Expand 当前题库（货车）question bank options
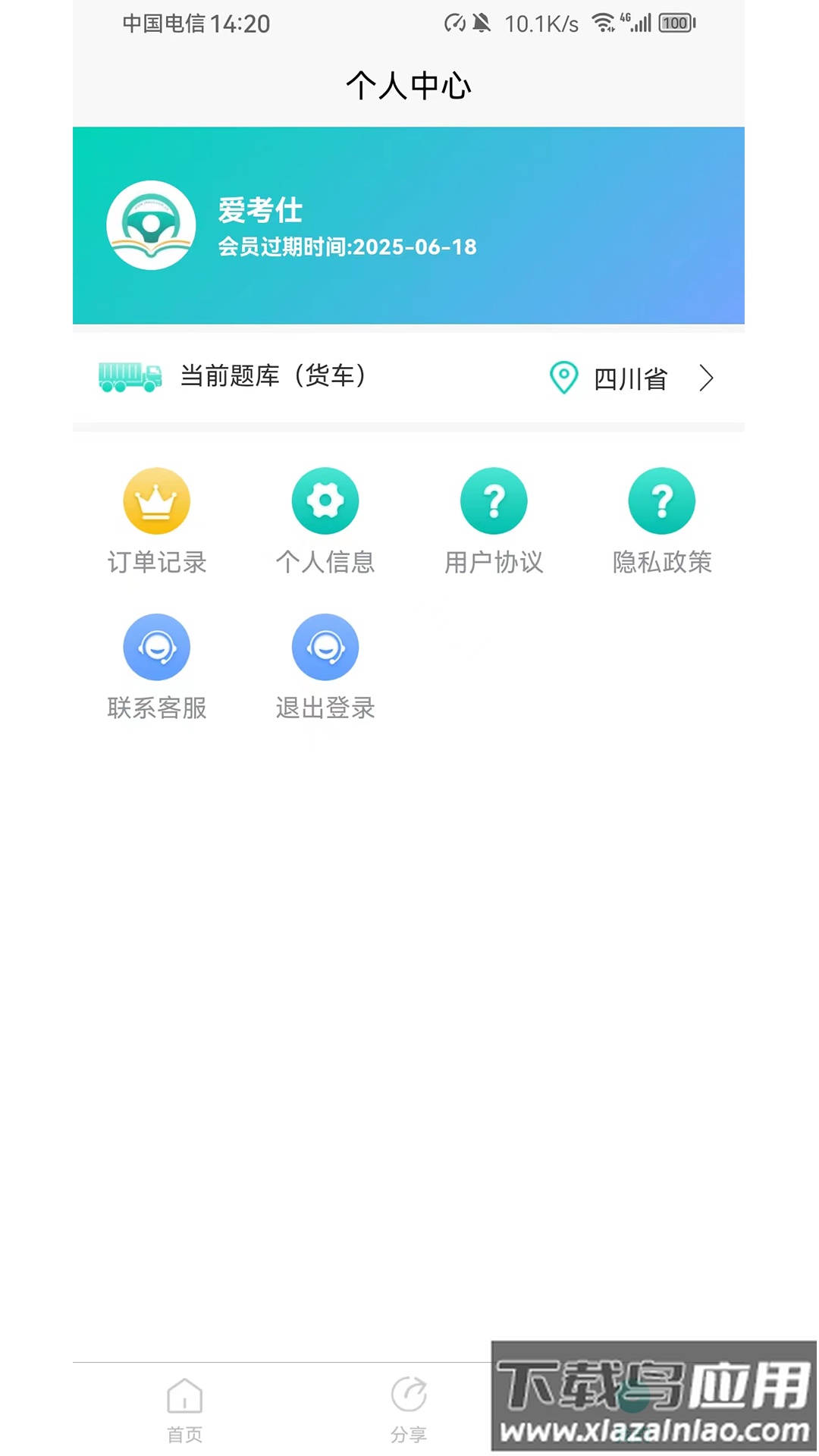Viewport: 819px width, 1456px height. click(271, 377)
